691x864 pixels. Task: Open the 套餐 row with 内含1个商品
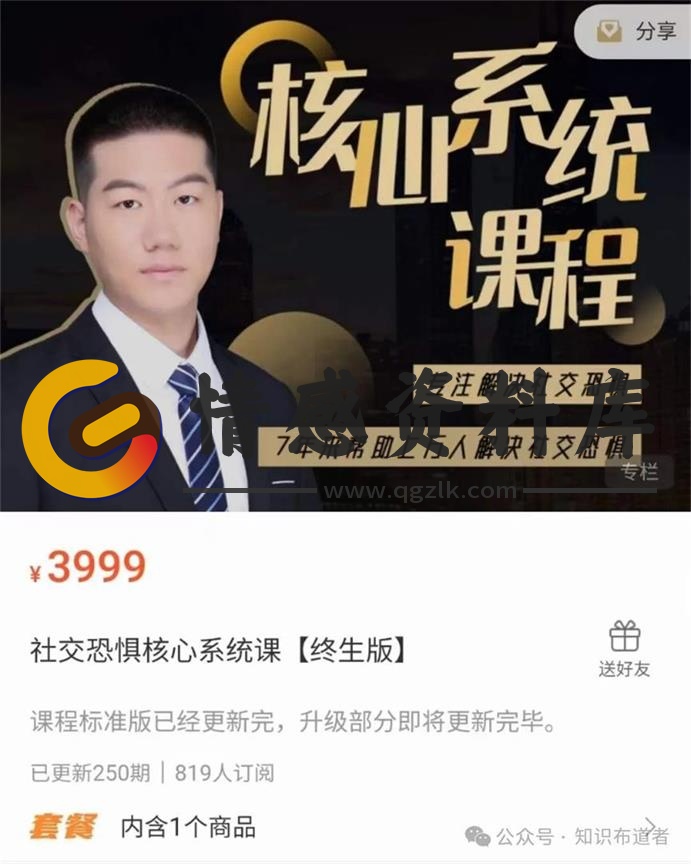tap(340, 827)
